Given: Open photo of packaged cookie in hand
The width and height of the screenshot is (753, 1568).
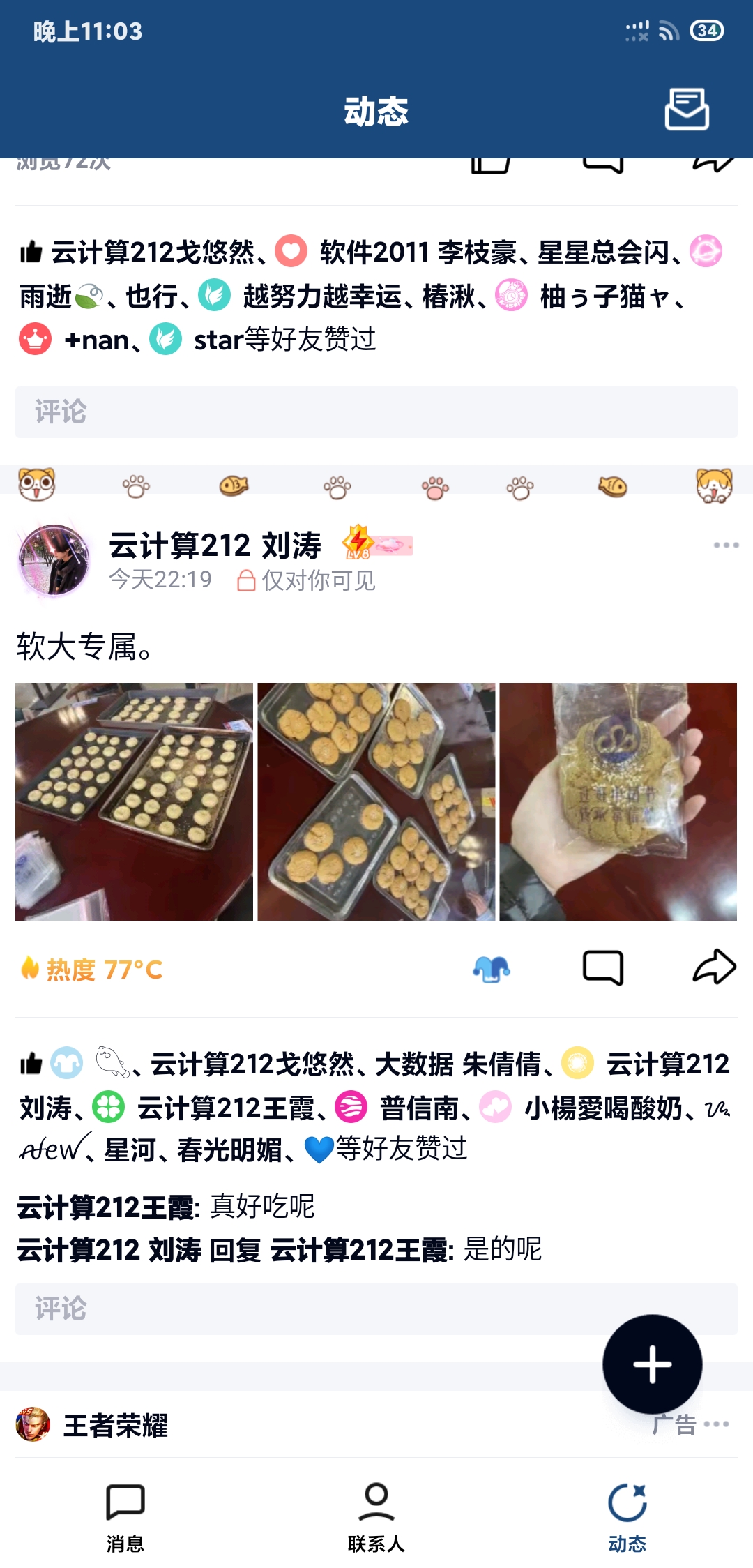Looking at the screenshot, I should tap(618, 801).
